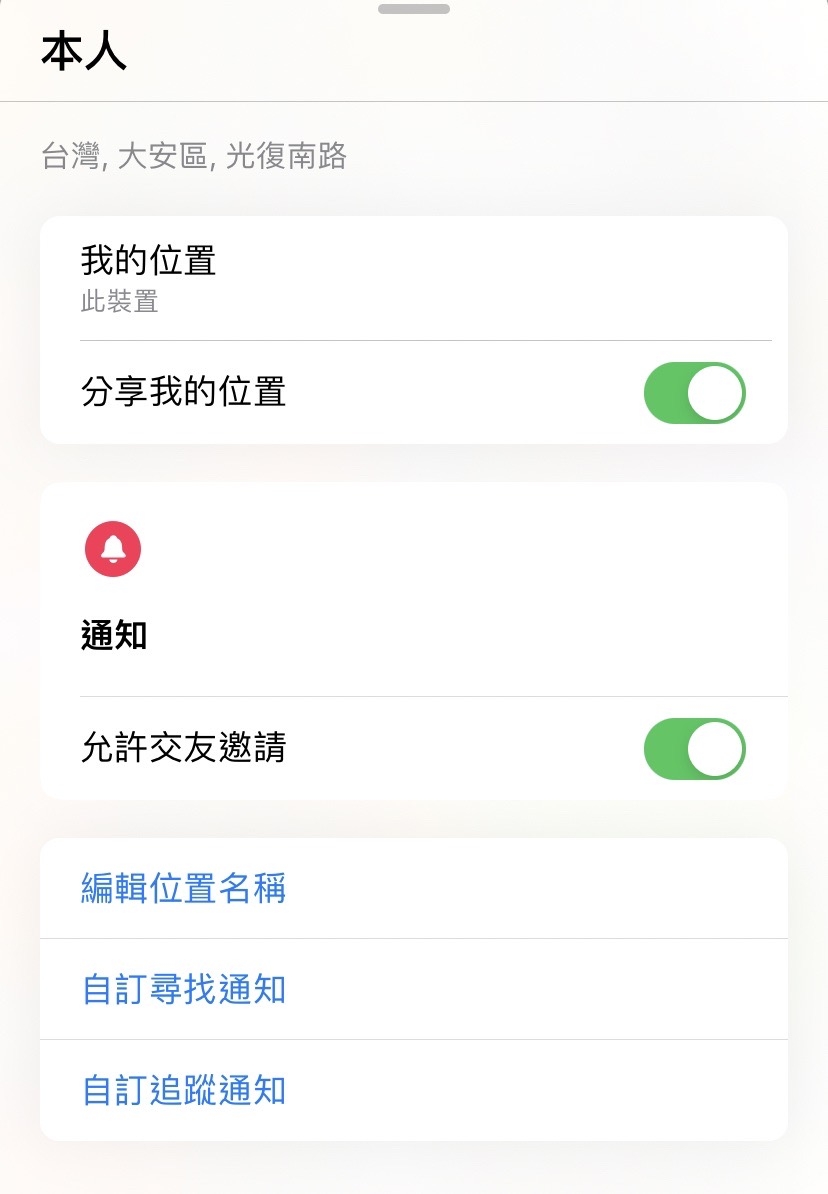Select the 本人 title heading

click(85, 51)
